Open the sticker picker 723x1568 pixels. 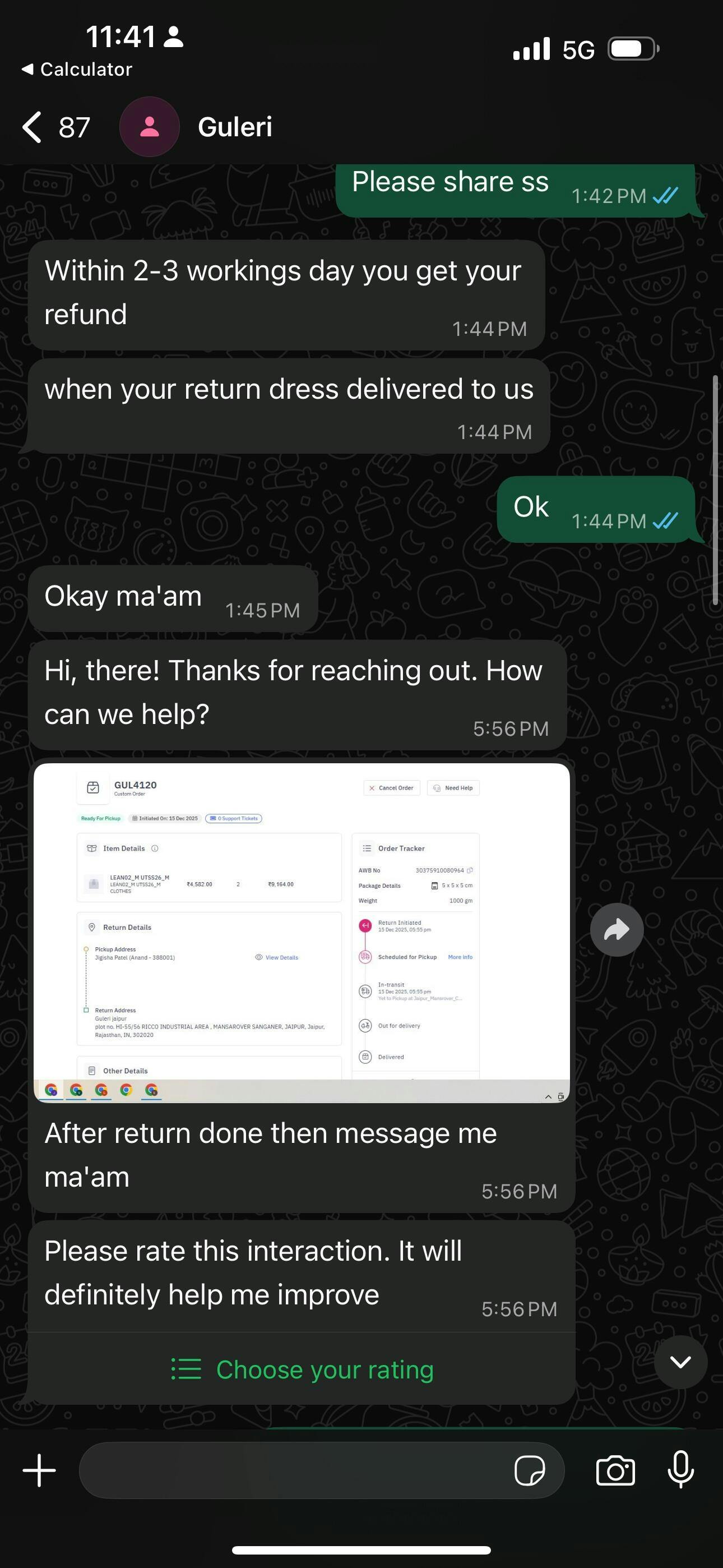pyautogui.click(x=530, y=1470)
